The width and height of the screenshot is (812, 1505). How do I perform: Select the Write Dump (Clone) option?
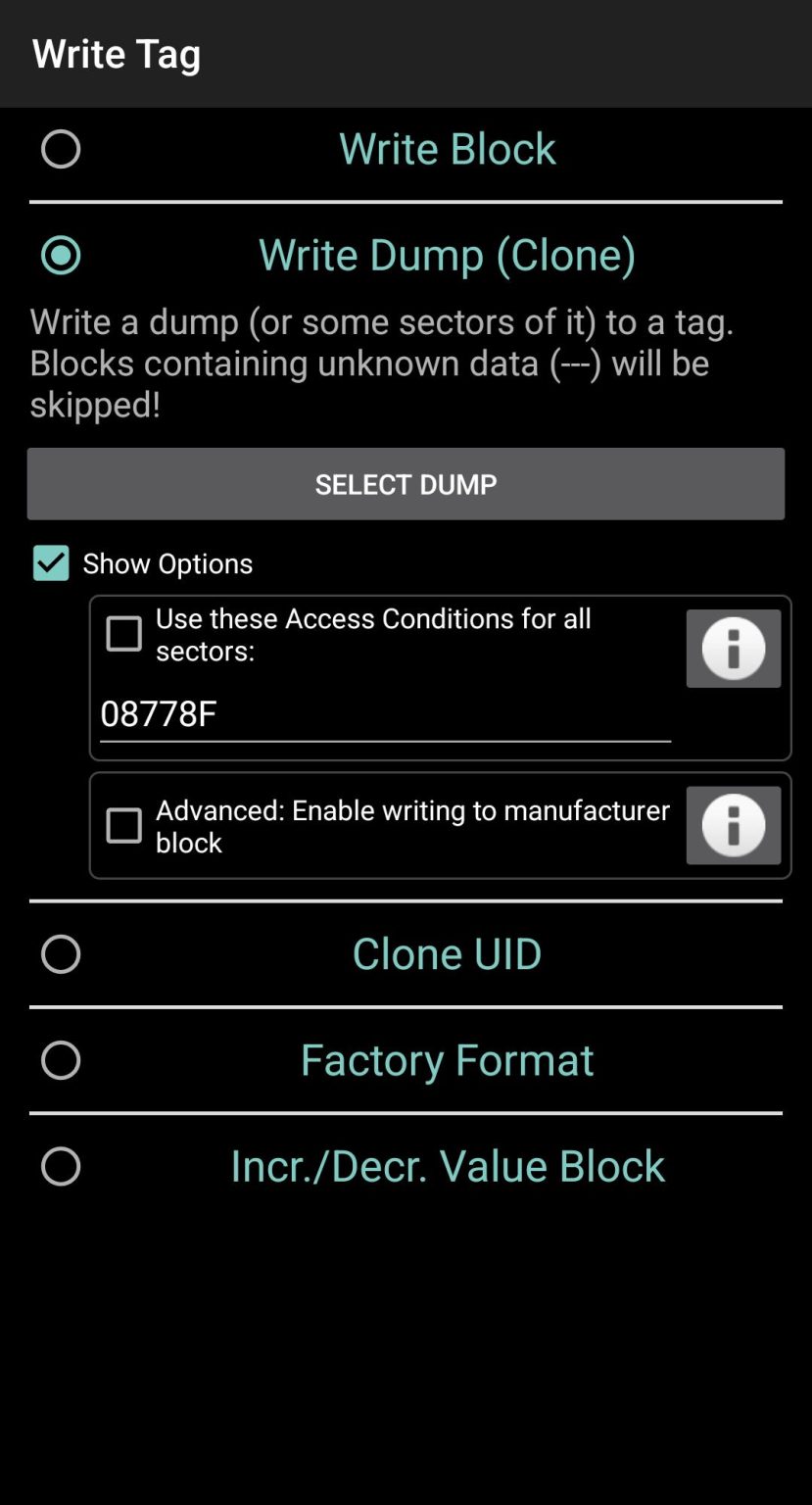click(61, 254)
